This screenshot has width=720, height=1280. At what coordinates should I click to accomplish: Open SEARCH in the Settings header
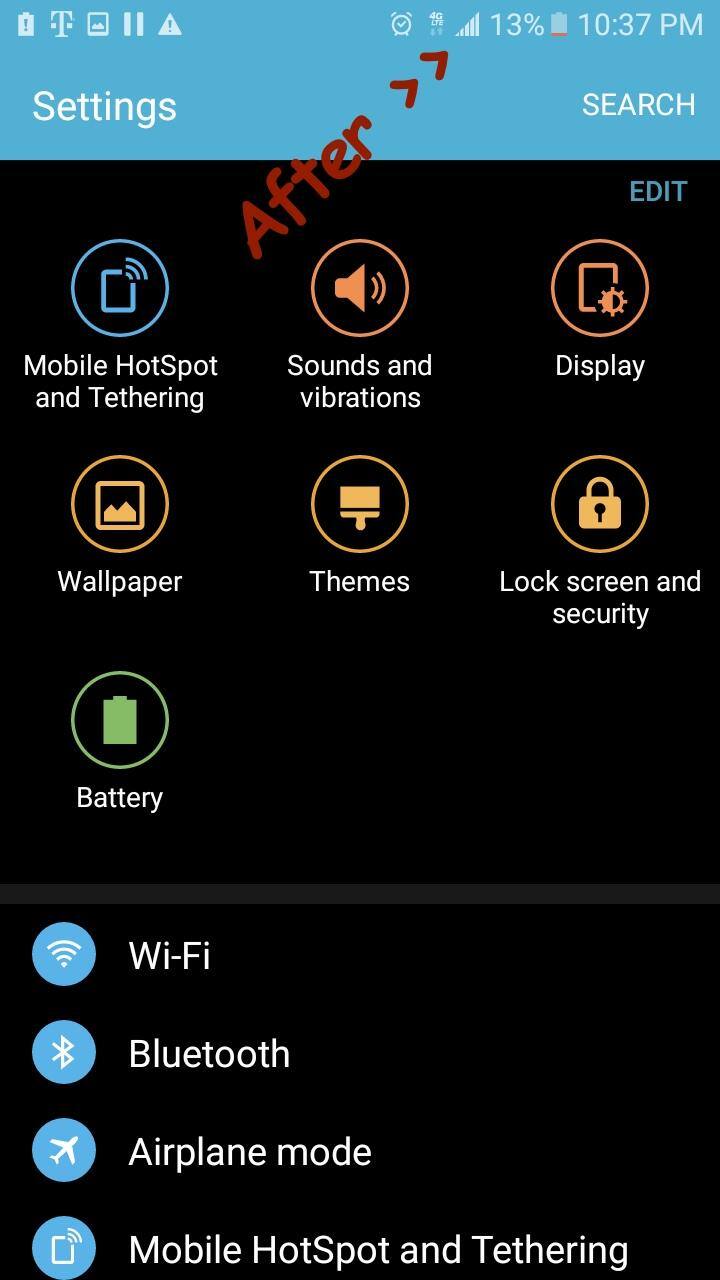639,105
